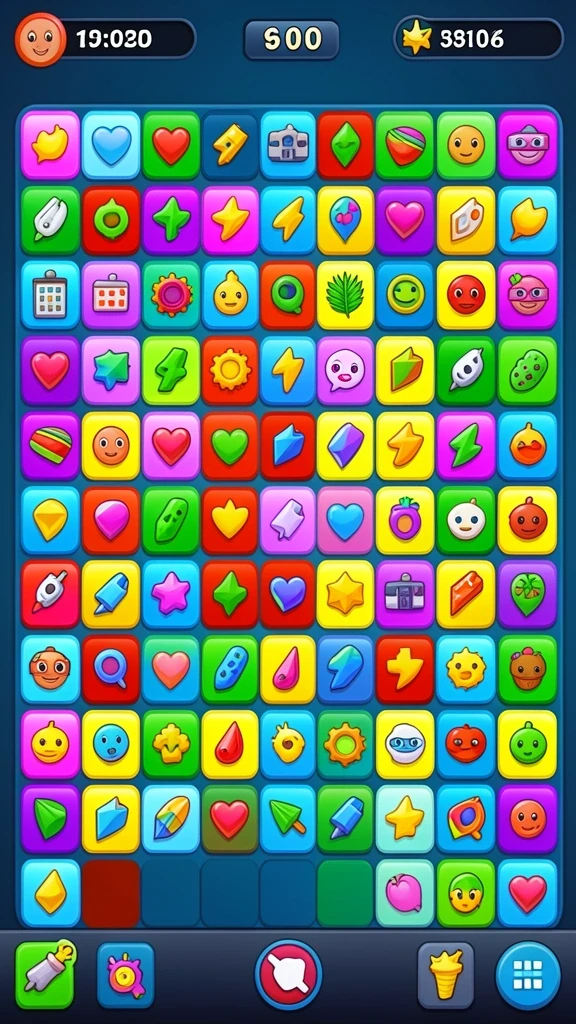Screen dimensions: 576x1024
Task: Tap the pink speech-bubble face tile
Action: tap(345, 370)
